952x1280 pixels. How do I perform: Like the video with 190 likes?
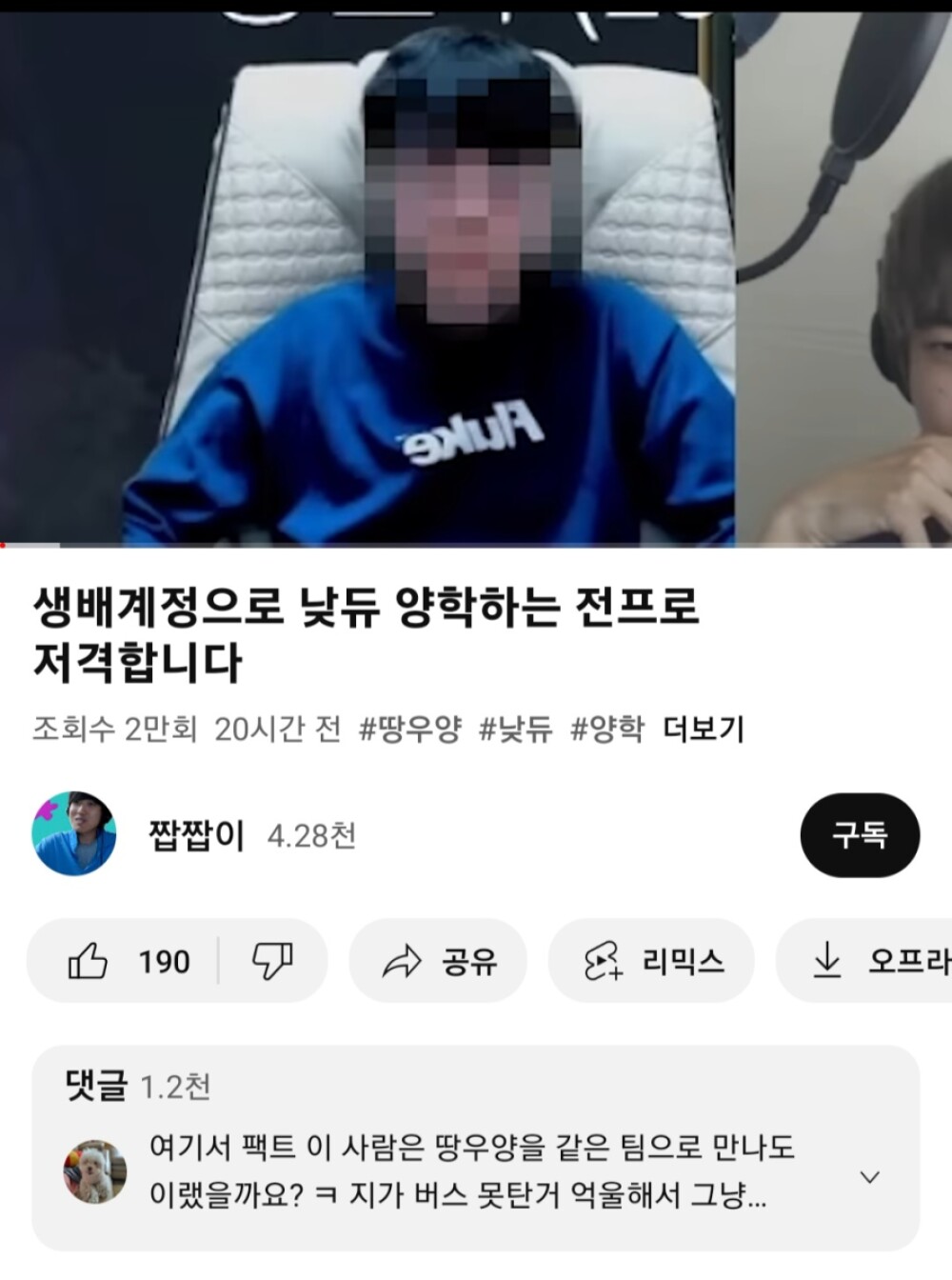tap(129, 961)
